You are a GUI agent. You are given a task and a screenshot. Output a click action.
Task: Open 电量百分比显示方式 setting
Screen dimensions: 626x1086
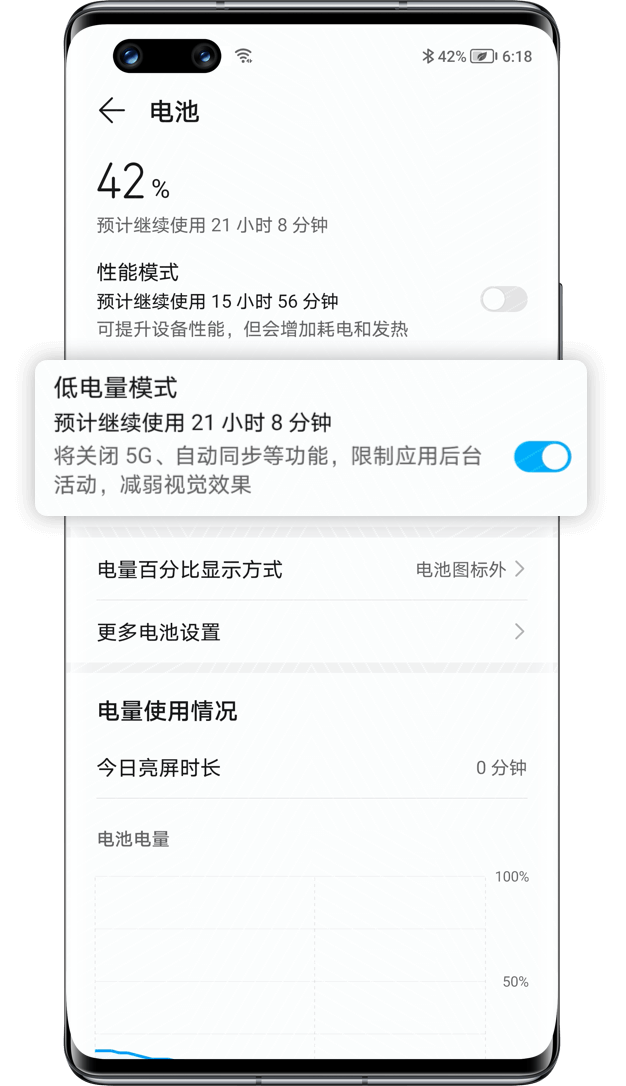tap(311, 570)
